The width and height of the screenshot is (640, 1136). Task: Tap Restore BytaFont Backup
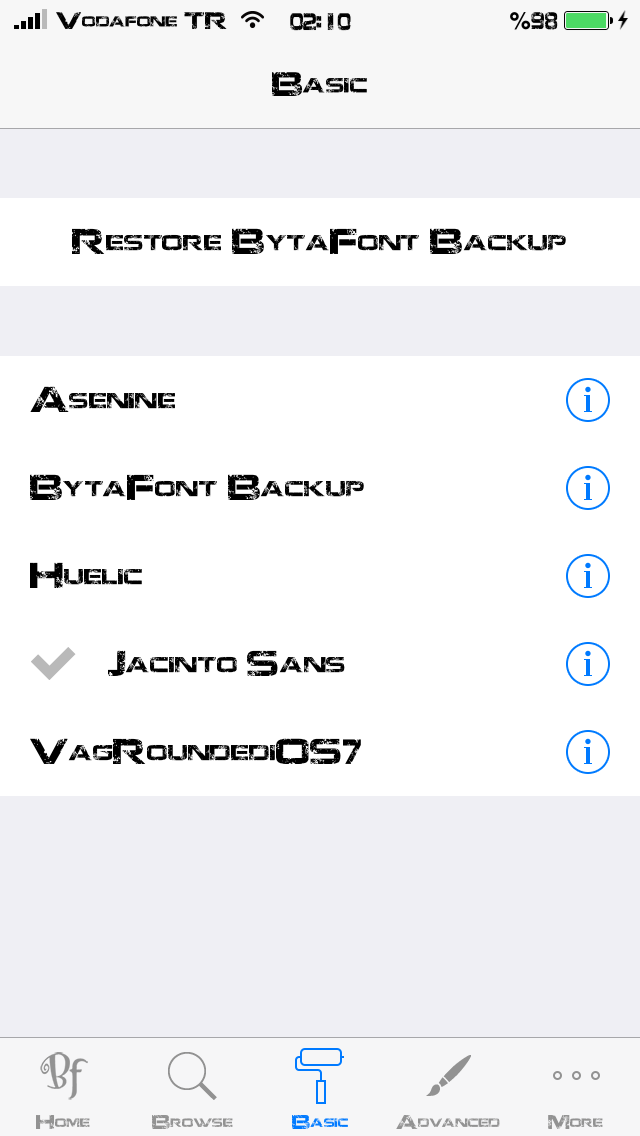click(x=320, y=241)
